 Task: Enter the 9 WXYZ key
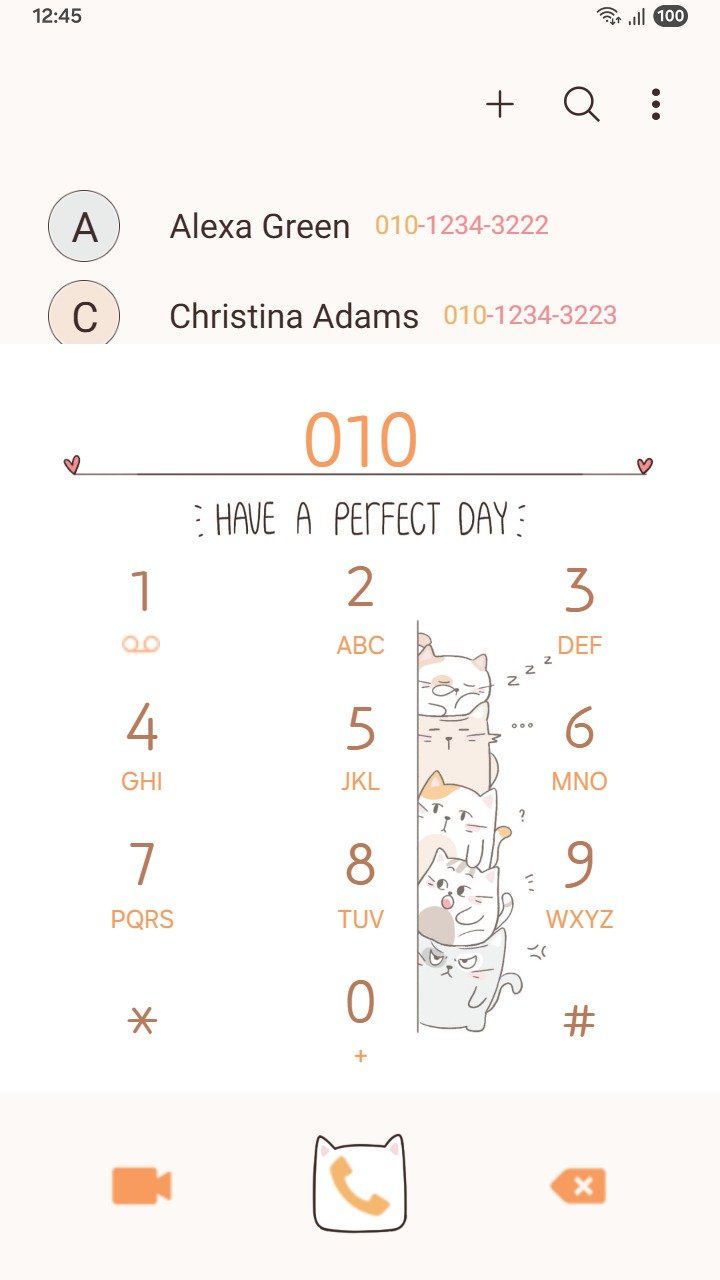coord(579,882)
